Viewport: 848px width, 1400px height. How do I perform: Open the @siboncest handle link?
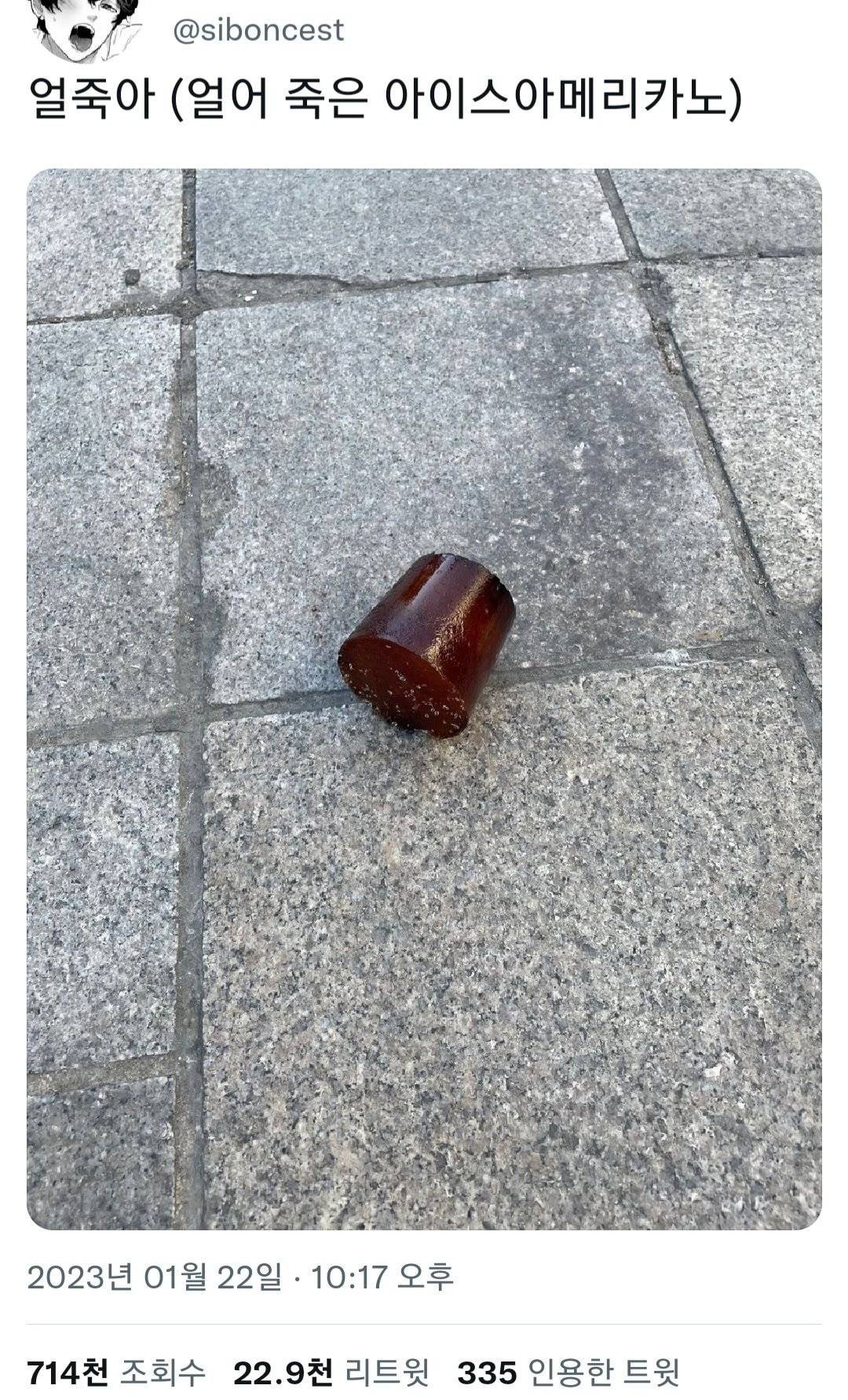(258, 31)
